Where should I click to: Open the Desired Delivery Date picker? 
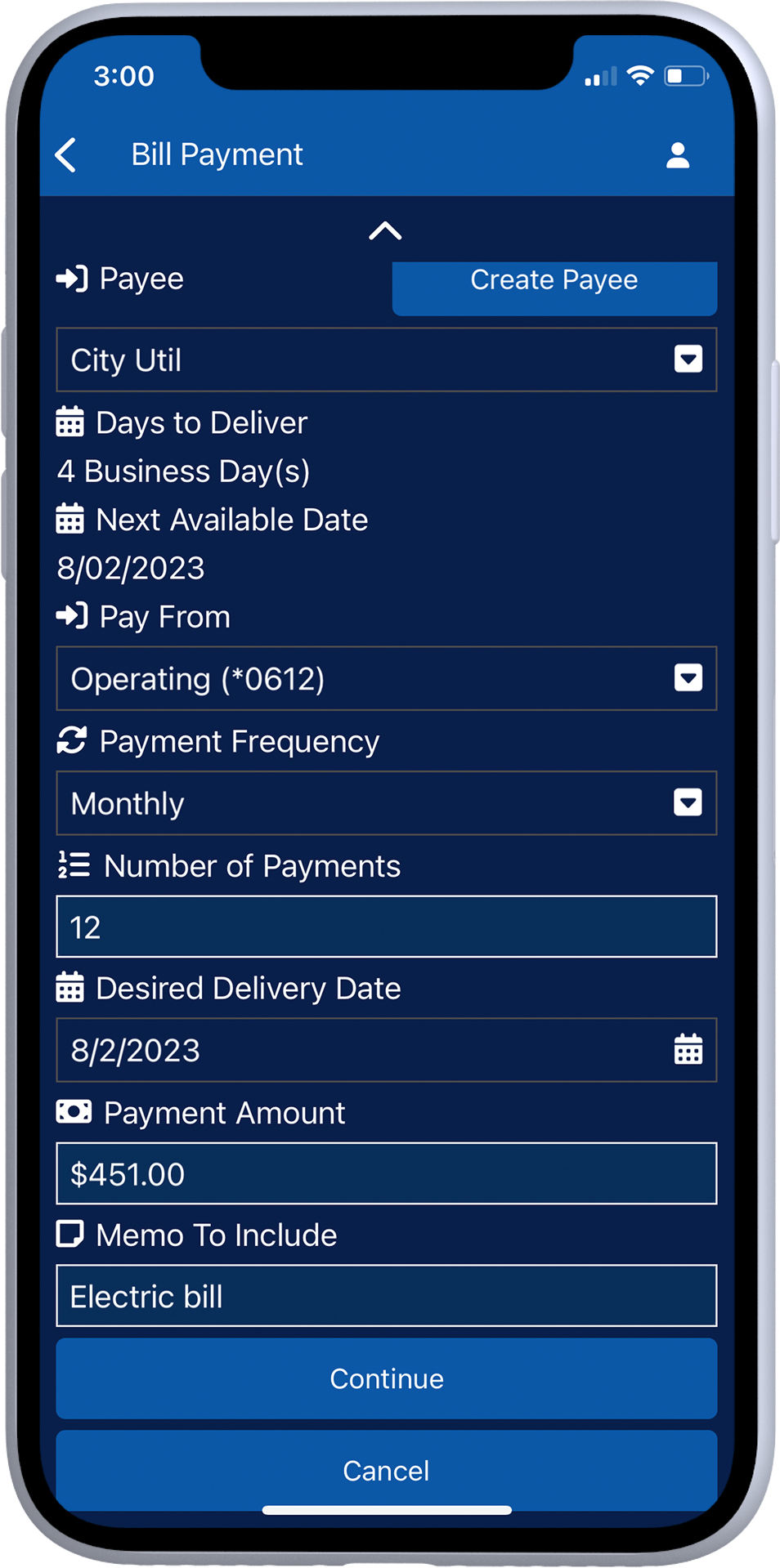click(688, 1049)
